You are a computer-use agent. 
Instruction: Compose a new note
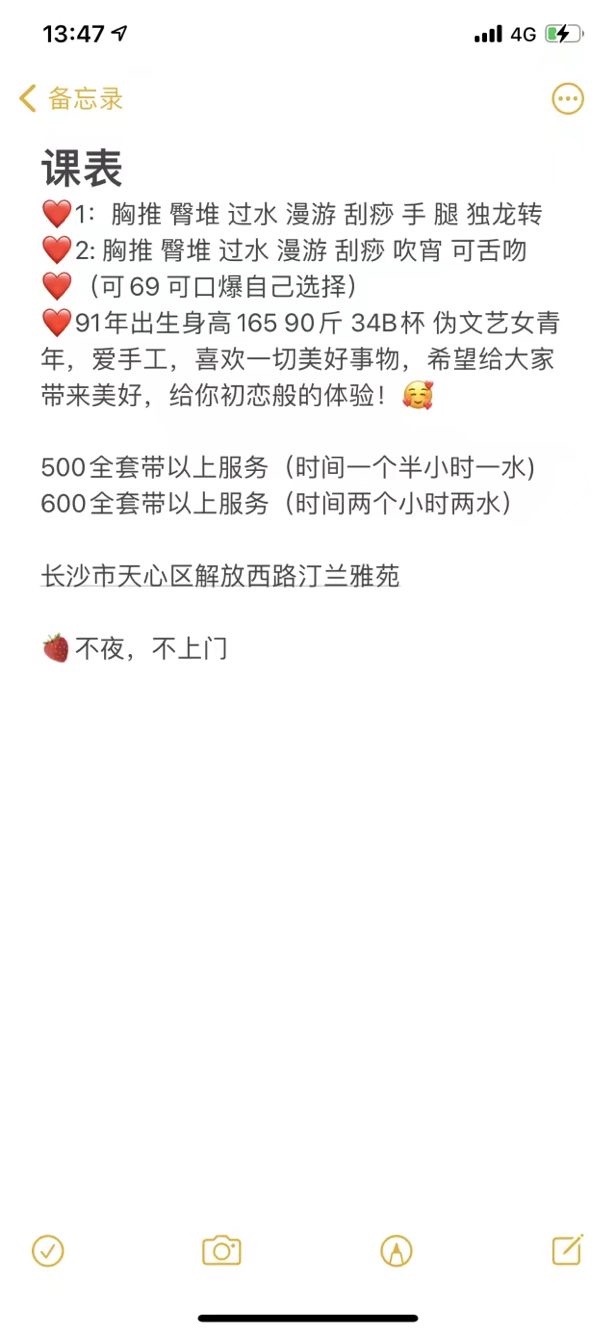(x=568, y=1250)
